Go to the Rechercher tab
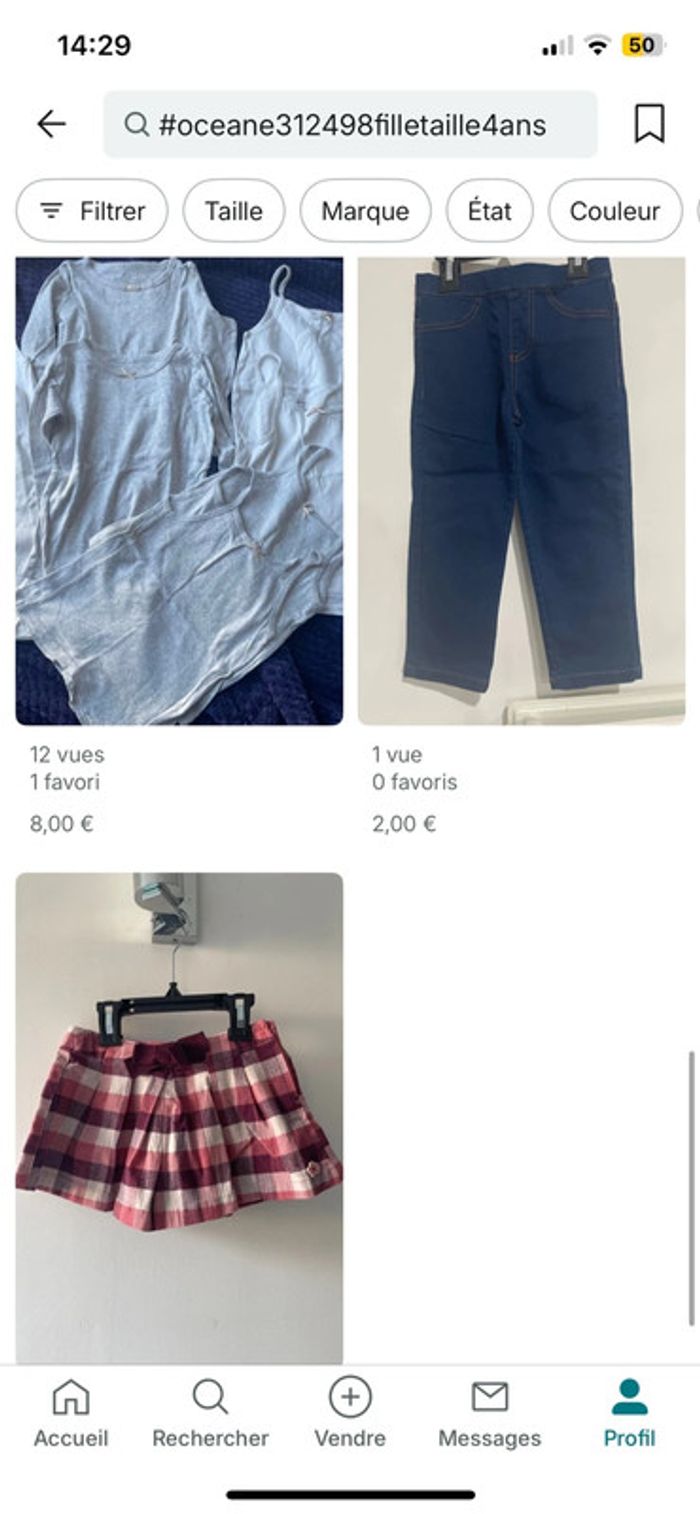 coord(210,1413)
